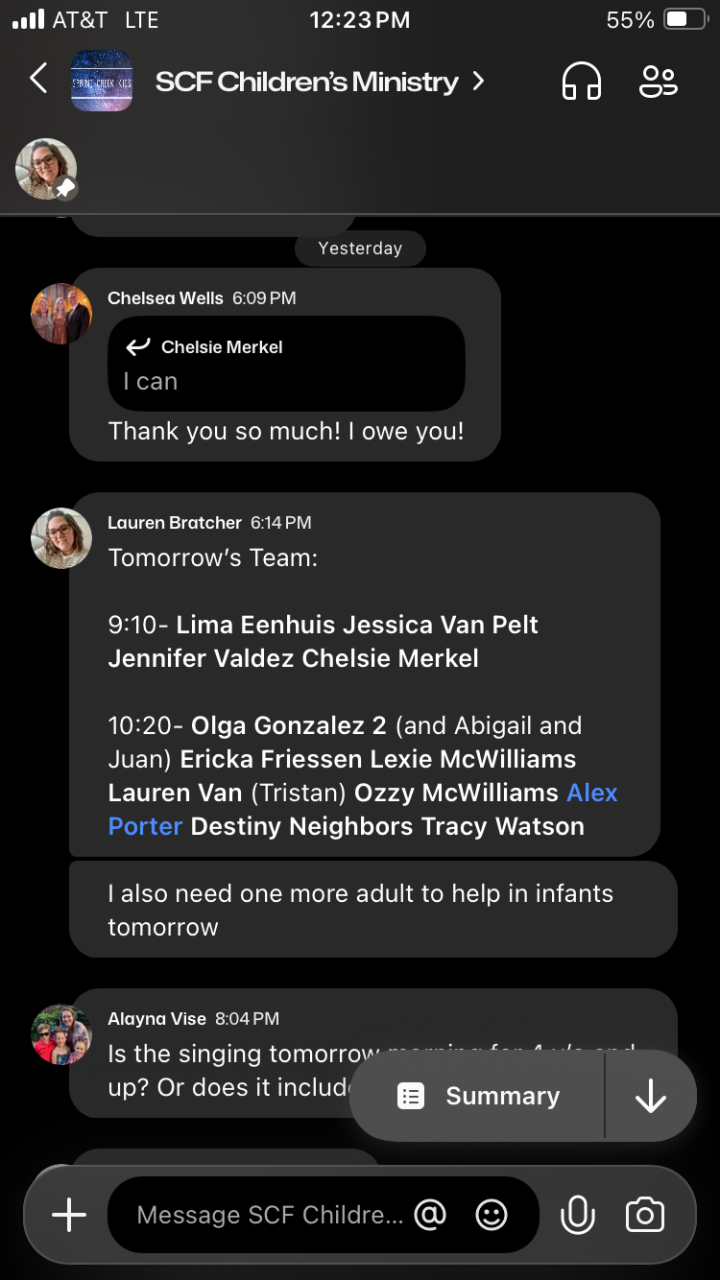The image size is (720, 1280).
Task: Open the pinned message avatar
Action: point(46,168)
